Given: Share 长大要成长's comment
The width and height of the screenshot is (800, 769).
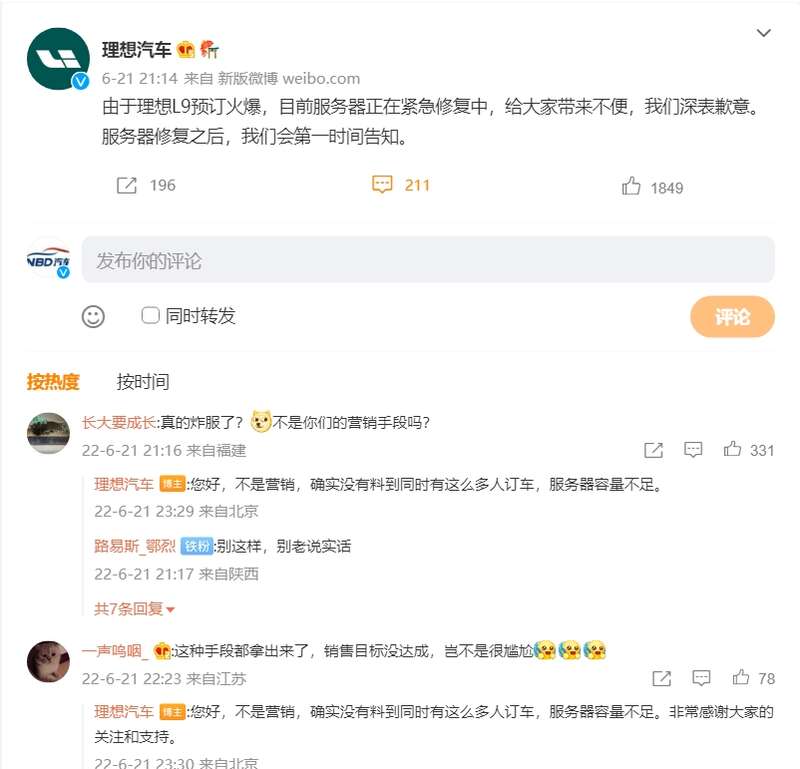Looking at the screenshot, I should click(653, 450).
